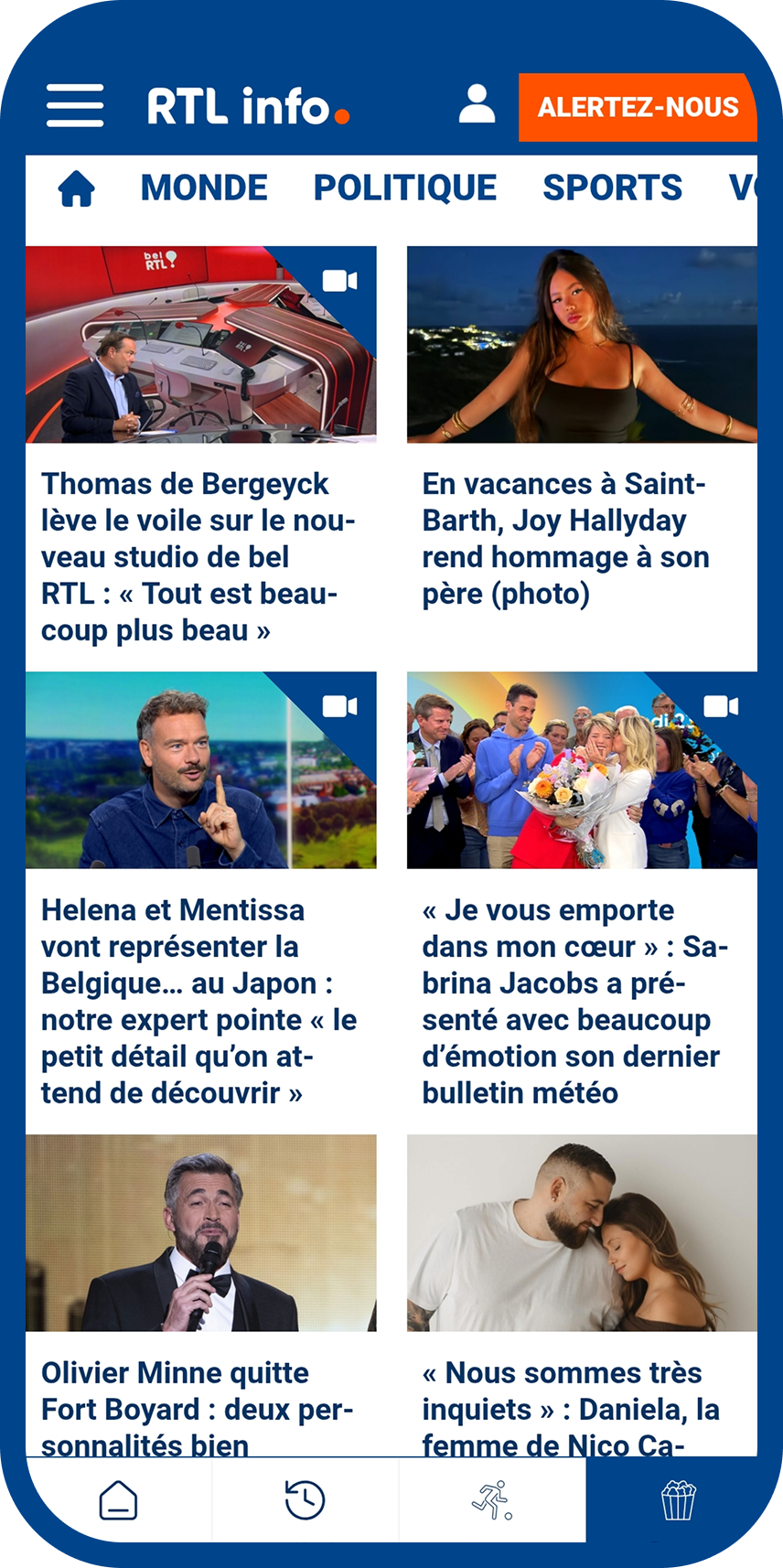Switch to the Sports section

(612, 188)
